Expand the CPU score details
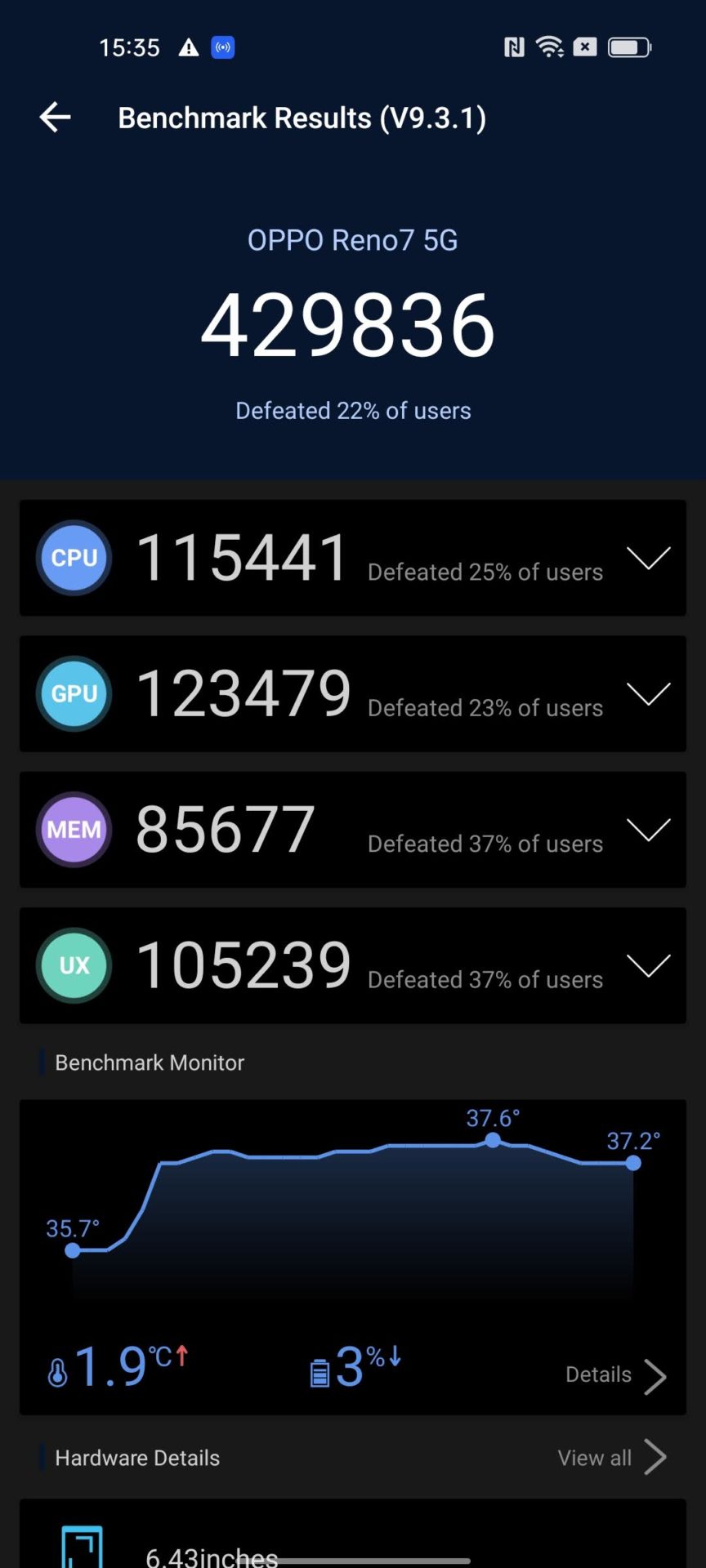The image size is (706, 1568). tap(648, 558)
